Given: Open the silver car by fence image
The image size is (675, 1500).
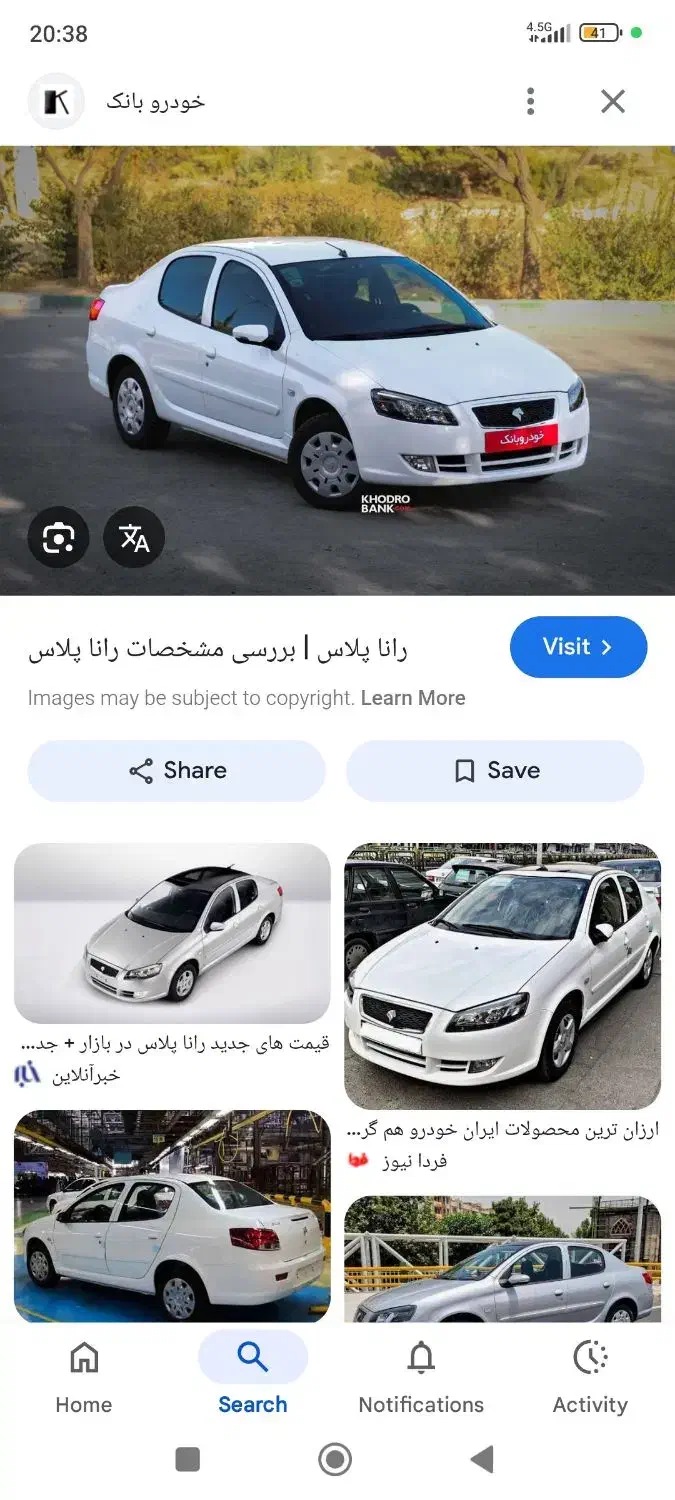Looking at the screenshot, I should tap(502, 1258).
